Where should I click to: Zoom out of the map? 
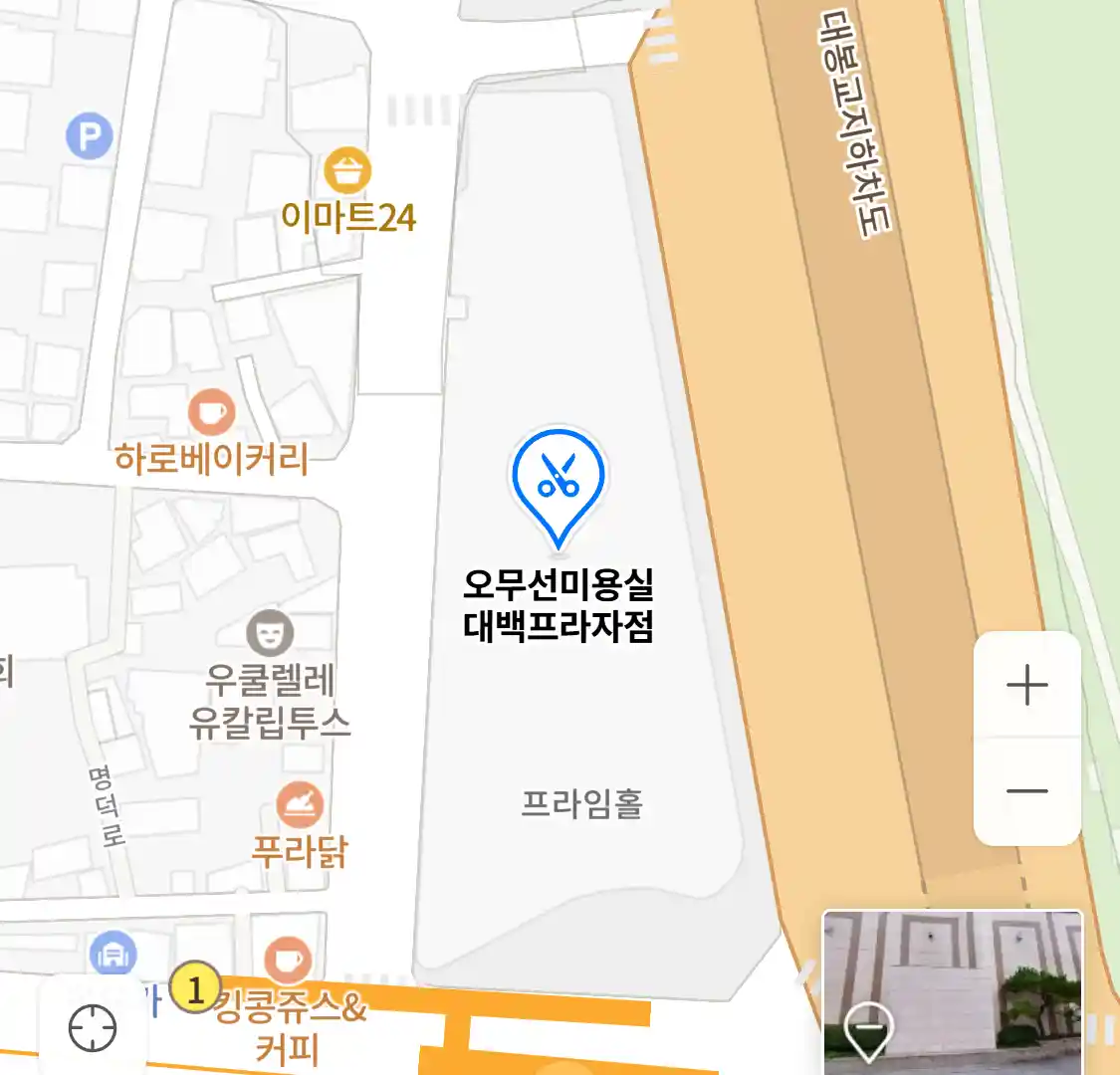click(x=1026, y=791)
